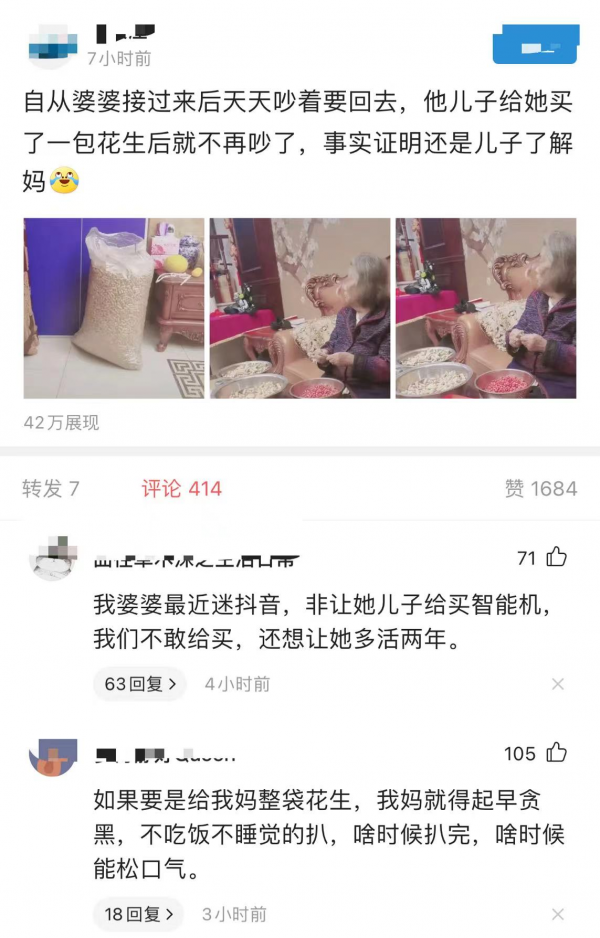Open the first photo of the peanut sack
600x938 pixels.
click(x=114, y=309)
